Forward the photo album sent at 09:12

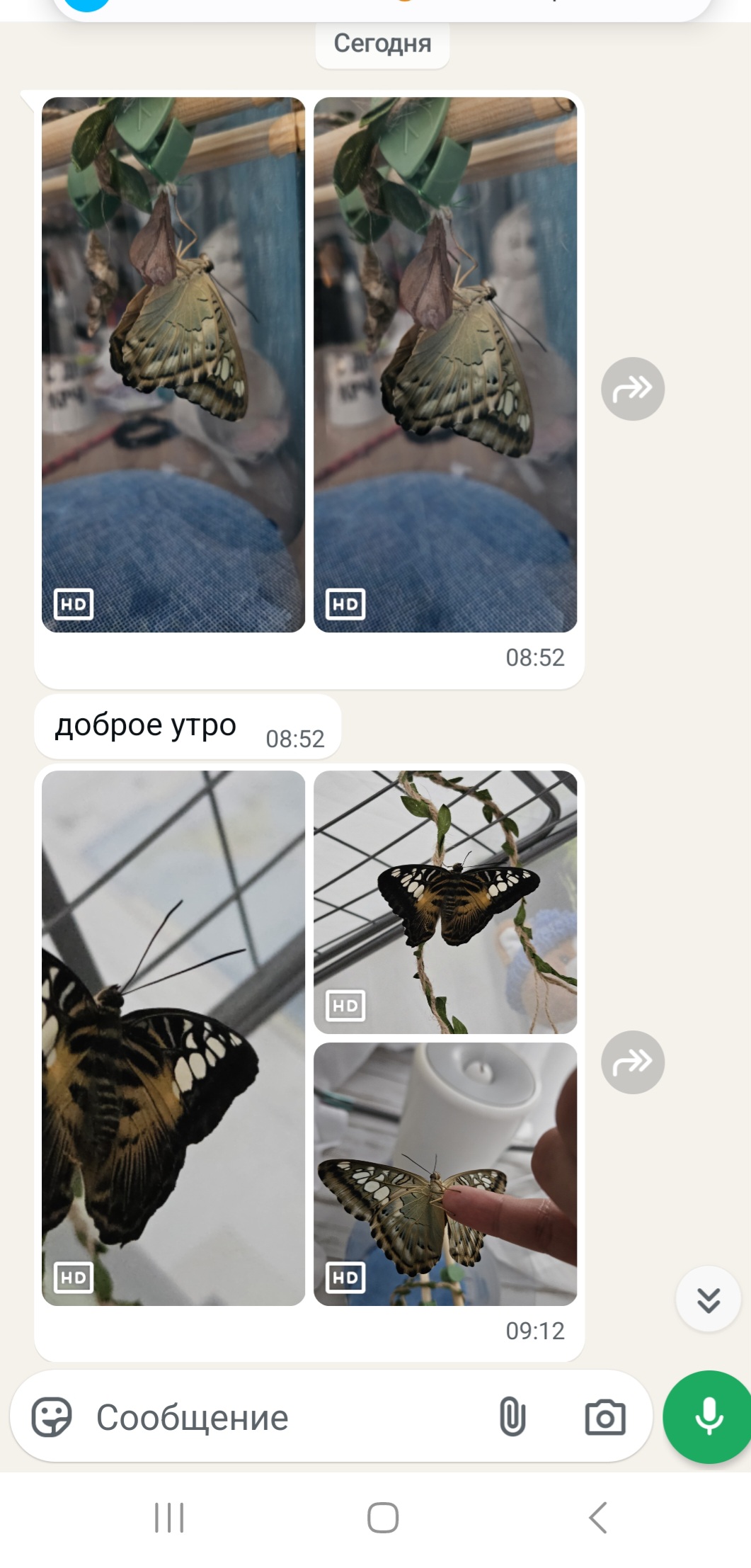(632, 1062)
